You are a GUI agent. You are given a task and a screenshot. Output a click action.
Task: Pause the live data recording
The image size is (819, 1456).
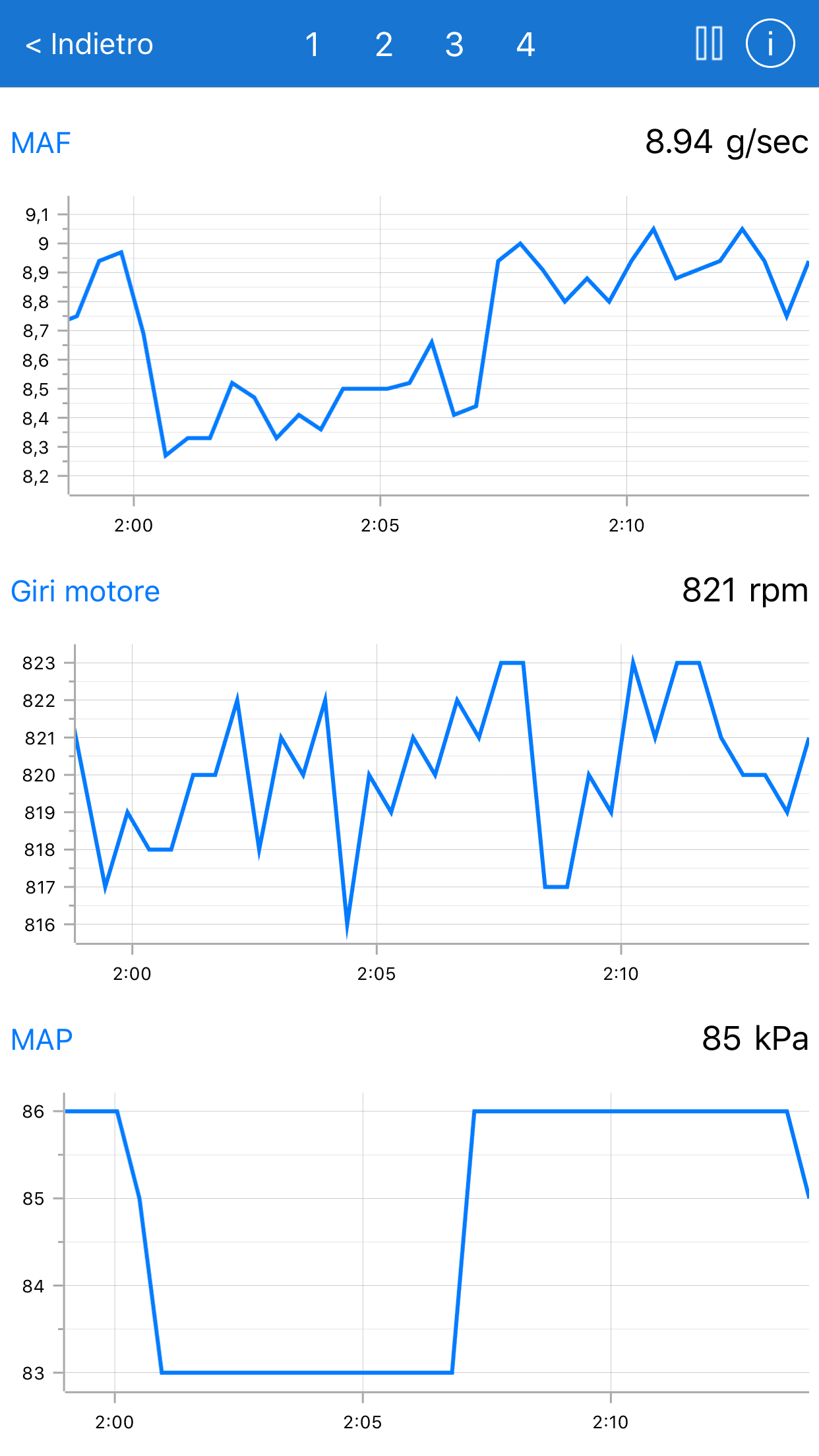coord(710,44)
